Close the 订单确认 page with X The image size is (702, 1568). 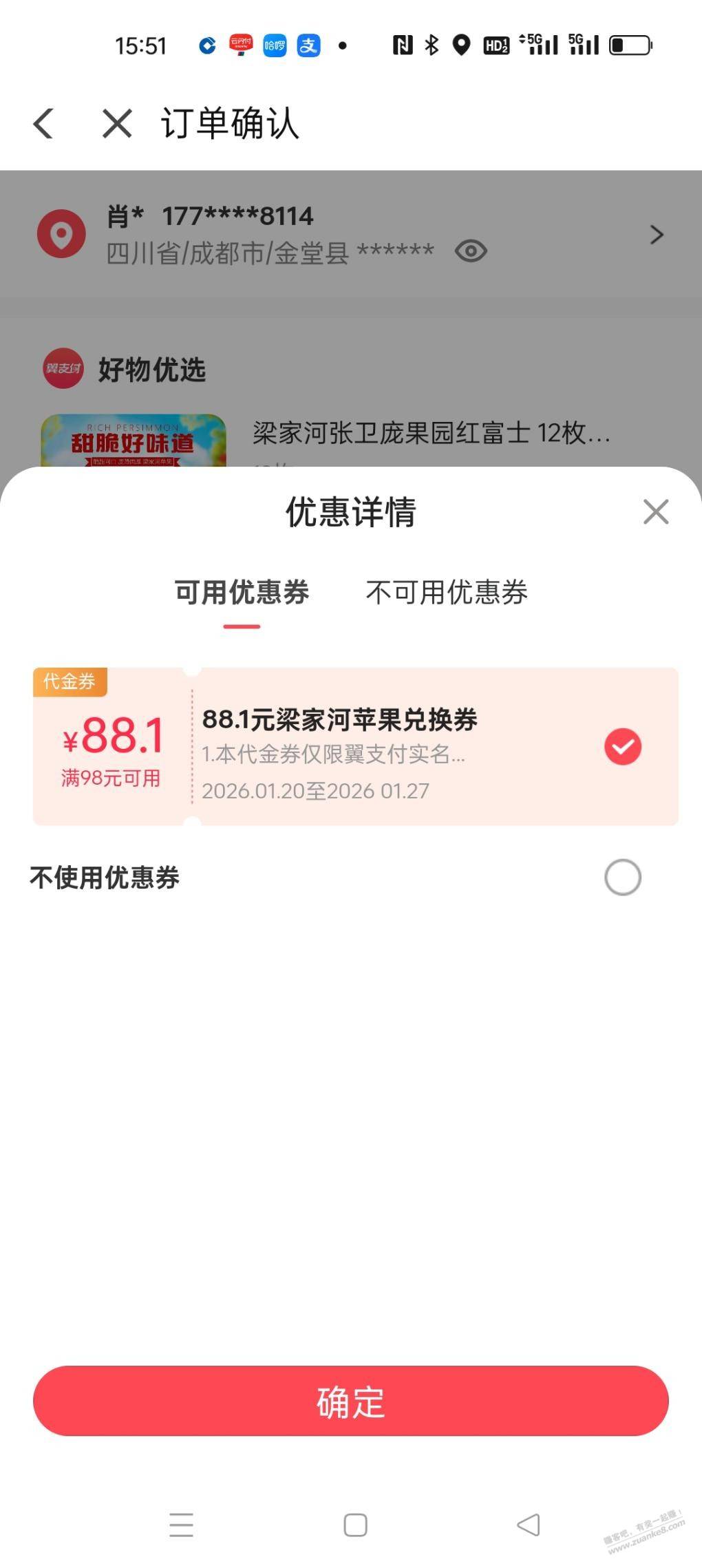coord(117,124)
